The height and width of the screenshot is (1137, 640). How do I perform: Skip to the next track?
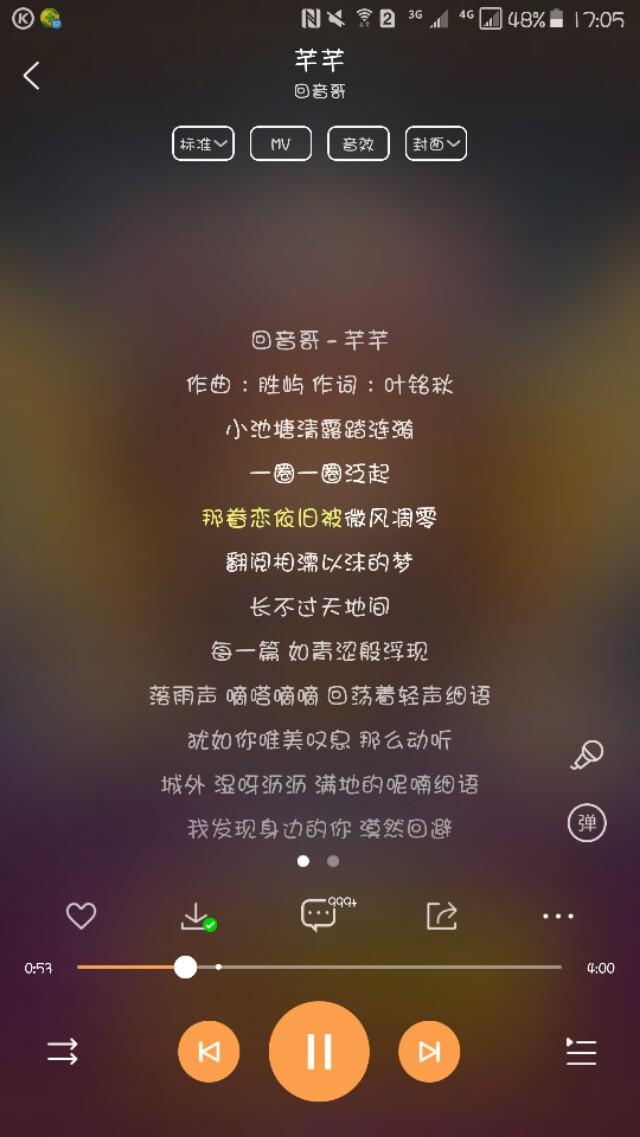coord(429,1051)
